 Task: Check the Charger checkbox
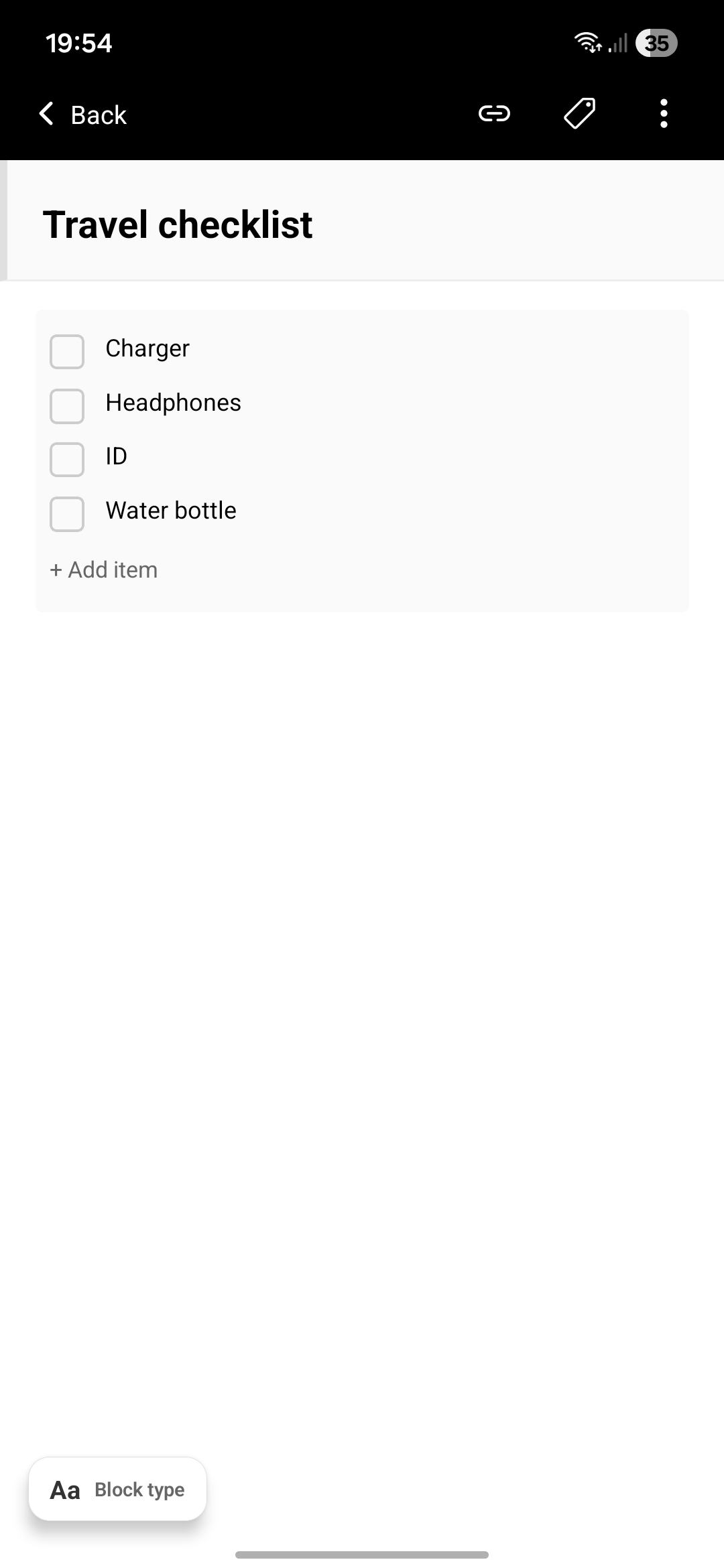pyautogui.click(x=66, y=351)
